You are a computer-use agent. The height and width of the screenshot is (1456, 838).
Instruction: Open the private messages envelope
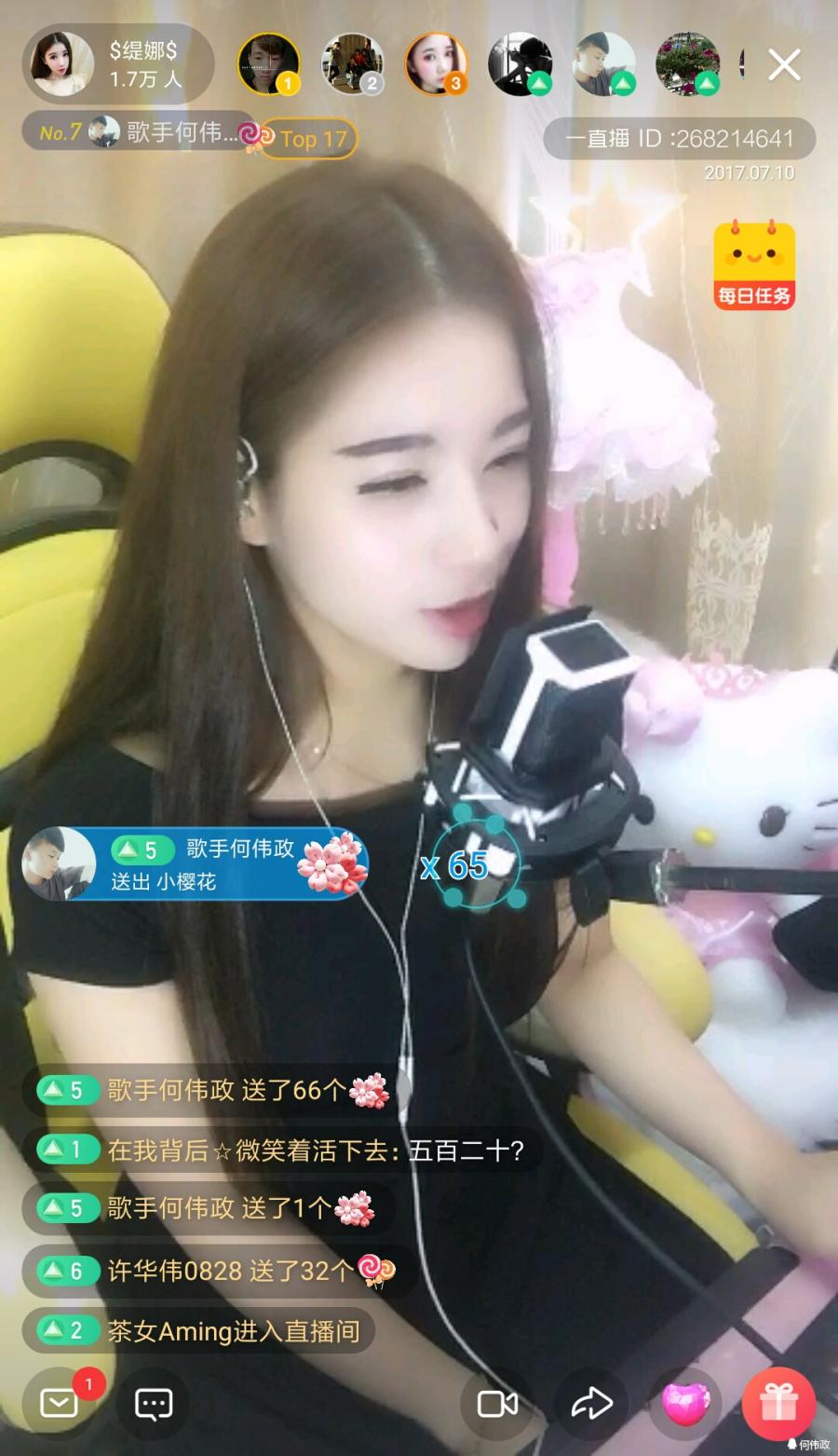pyautogui.click(x=60, y=1403)
